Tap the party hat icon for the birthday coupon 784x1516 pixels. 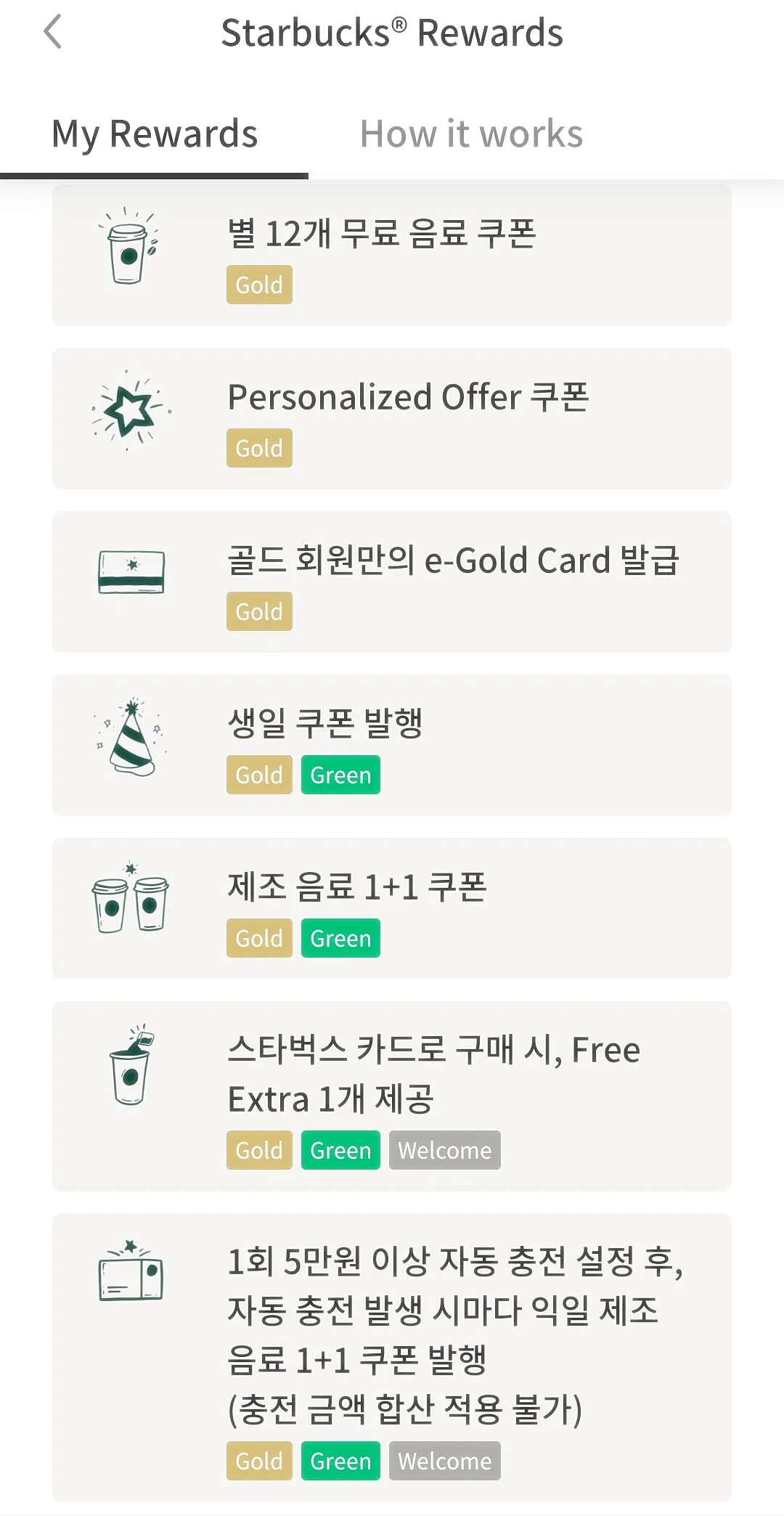click(x=131, y=737)
